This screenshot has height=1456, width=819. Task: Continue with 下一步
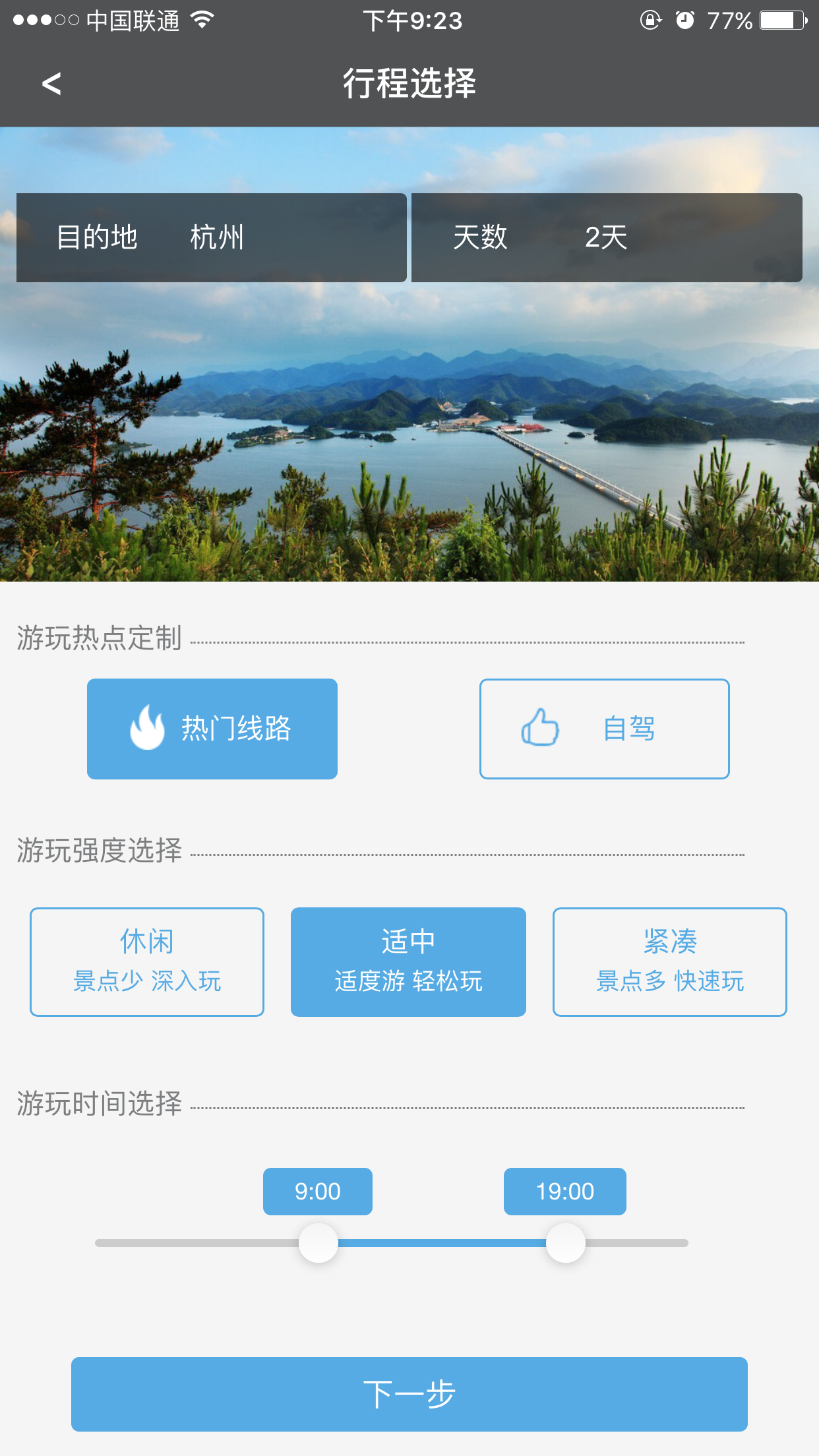coord(409,1394)
